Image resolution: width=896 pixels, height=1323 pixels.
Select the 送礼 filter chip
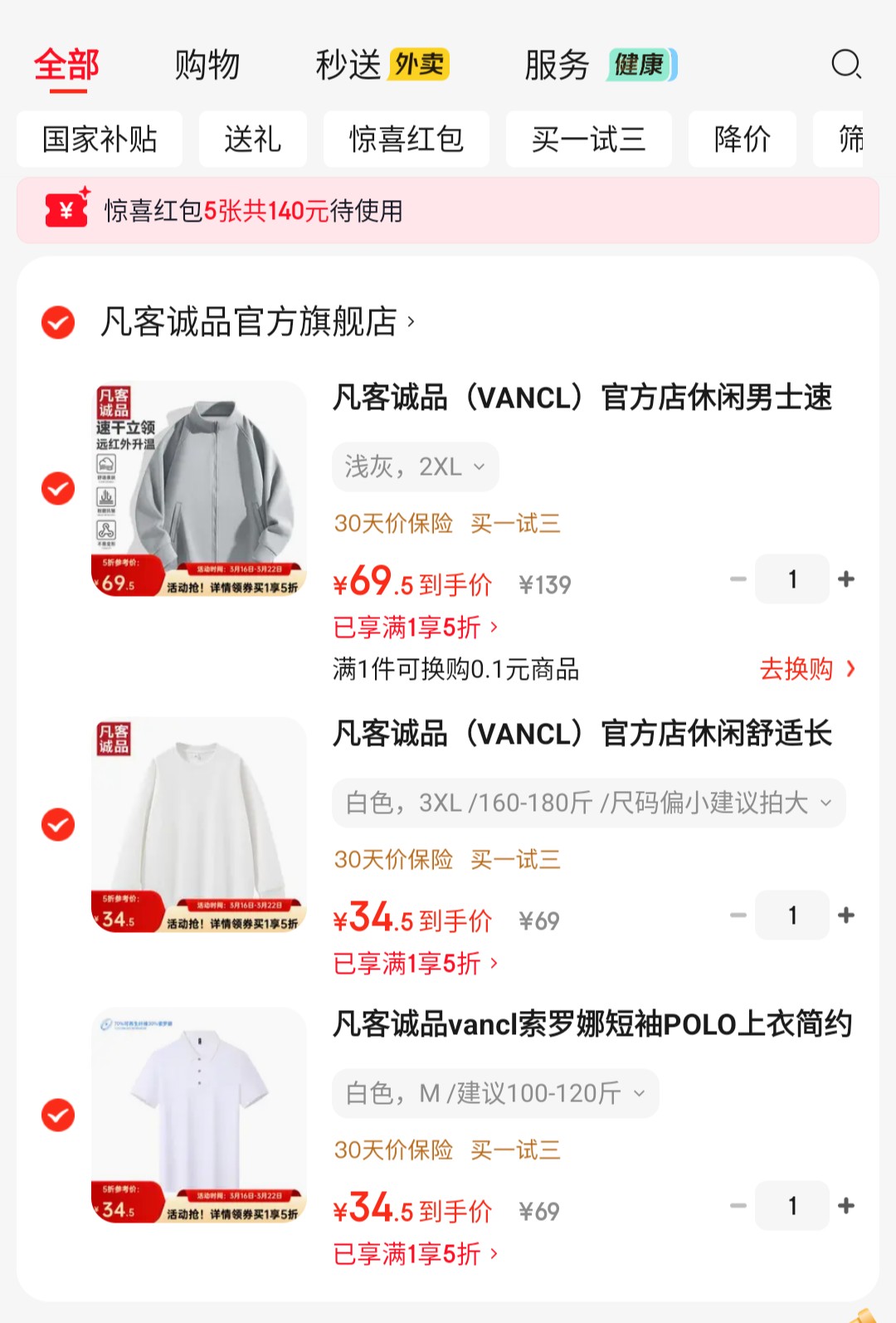252,139
